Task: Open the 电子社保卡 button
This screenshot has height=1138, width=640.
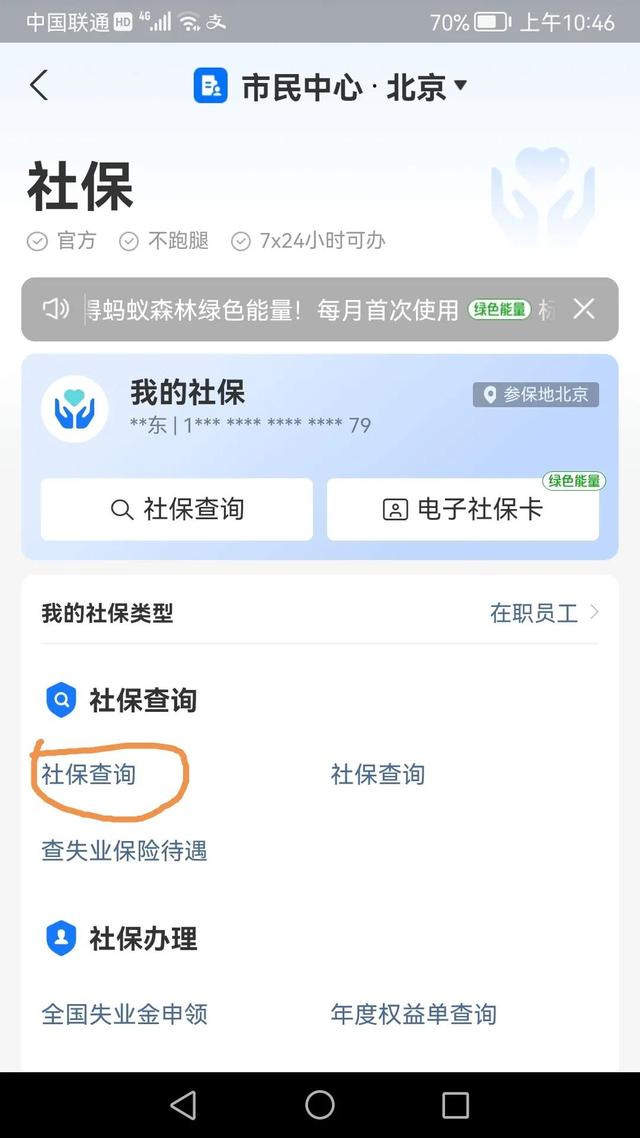Action: tap(463, 509)
